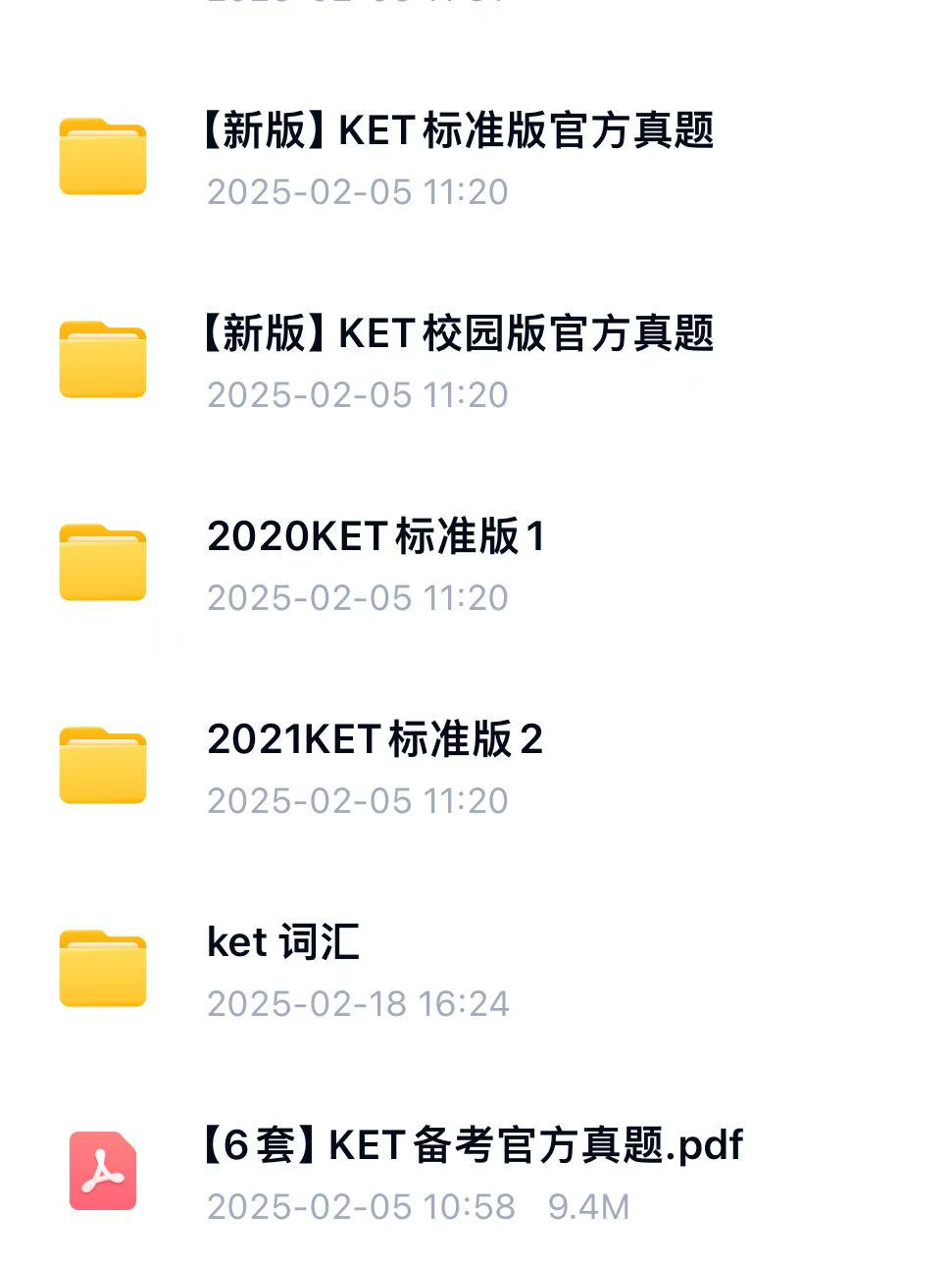The width and height of the screenshot is (952, 1261).
Task: Open the 【新版】KET校园版官方真题 folder
Action: coord(457,334)
